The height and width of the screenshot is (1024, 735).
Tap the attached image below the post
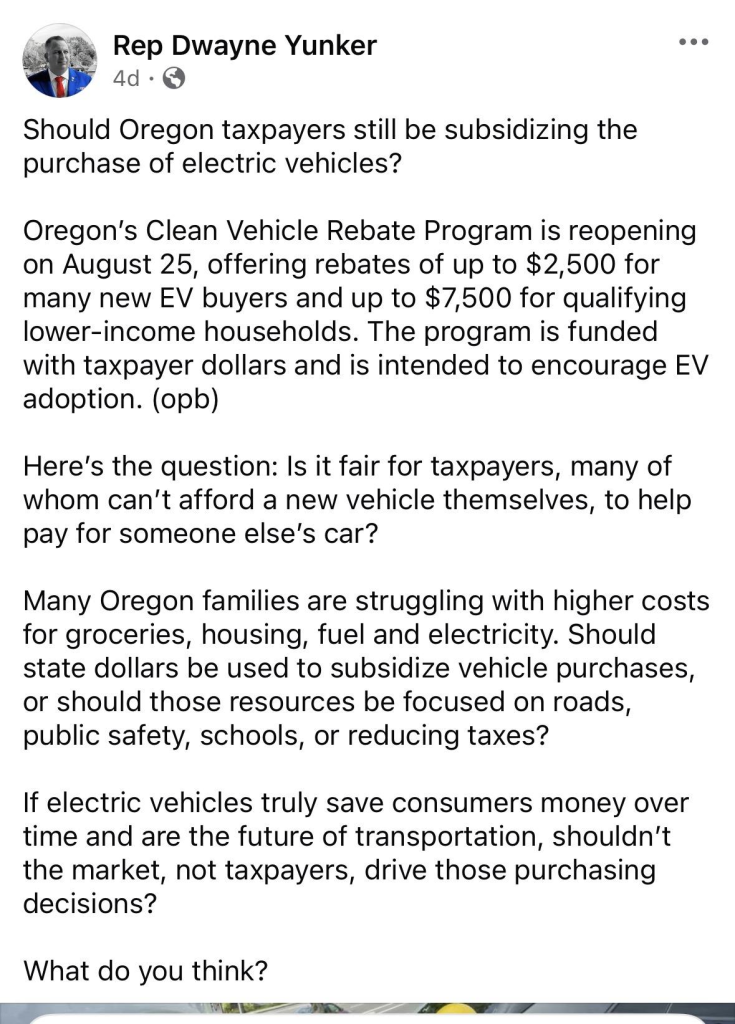click(x=367, y=1013)
